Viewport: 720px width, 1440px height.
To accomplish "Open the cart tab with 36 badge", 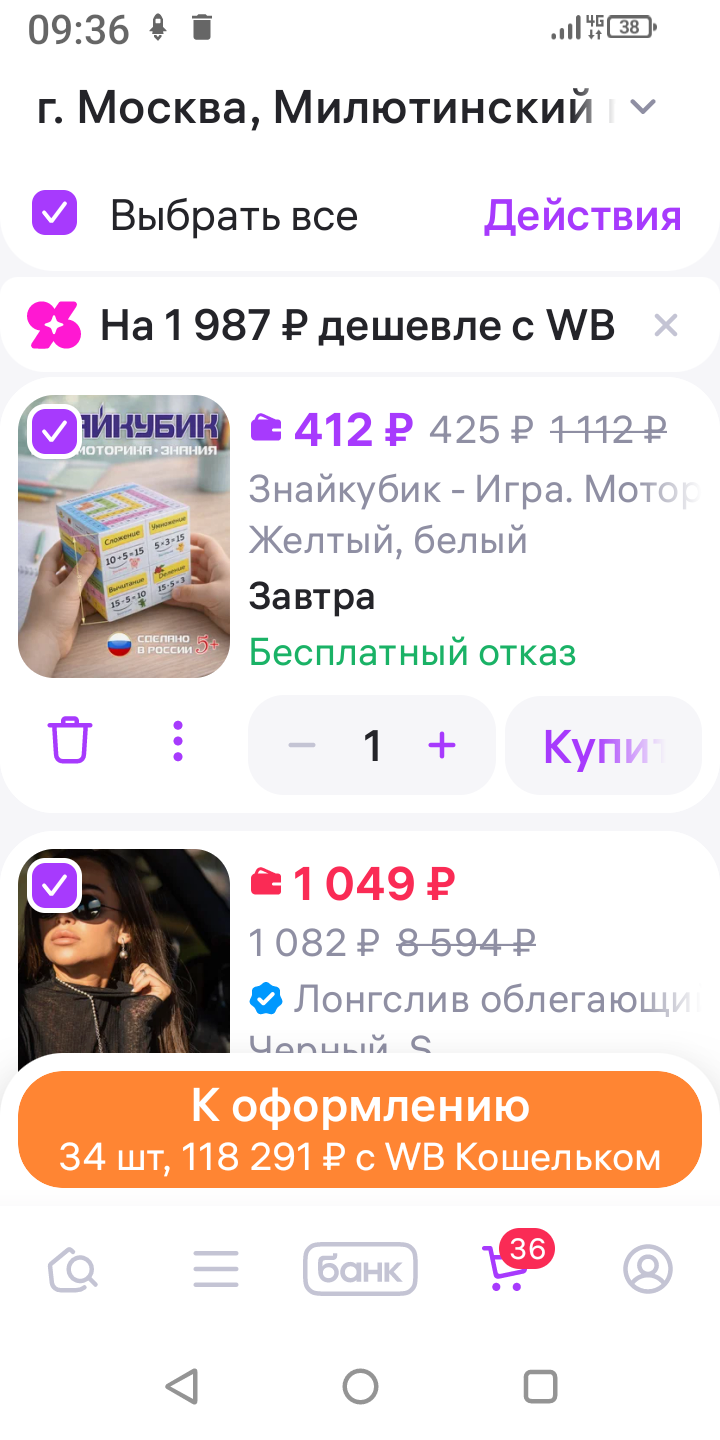I will [x=504, y=1268].
